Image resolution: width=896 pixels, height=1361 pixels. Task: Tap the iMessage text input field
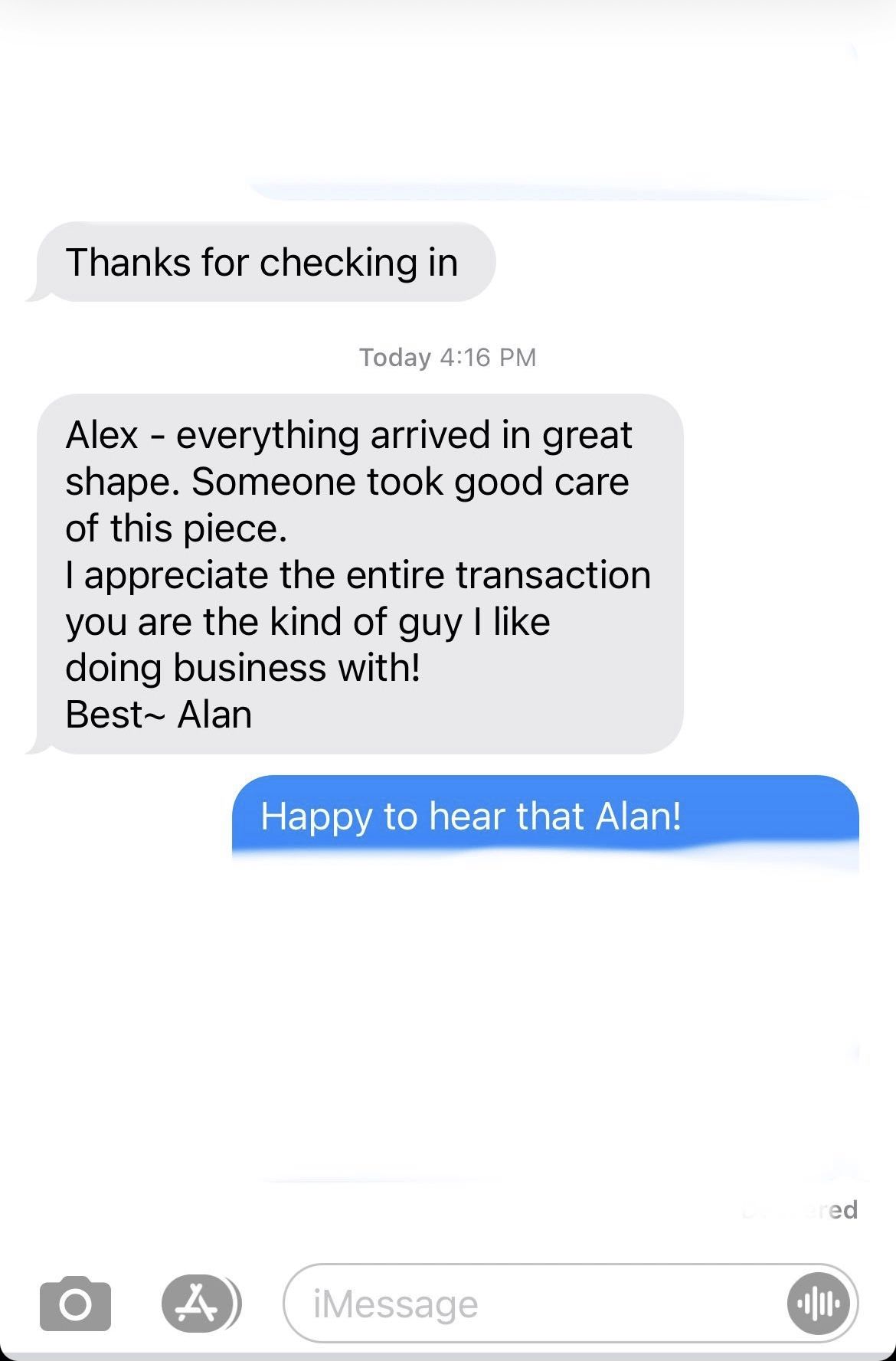pyautogui.click(x=536, y=1304)
